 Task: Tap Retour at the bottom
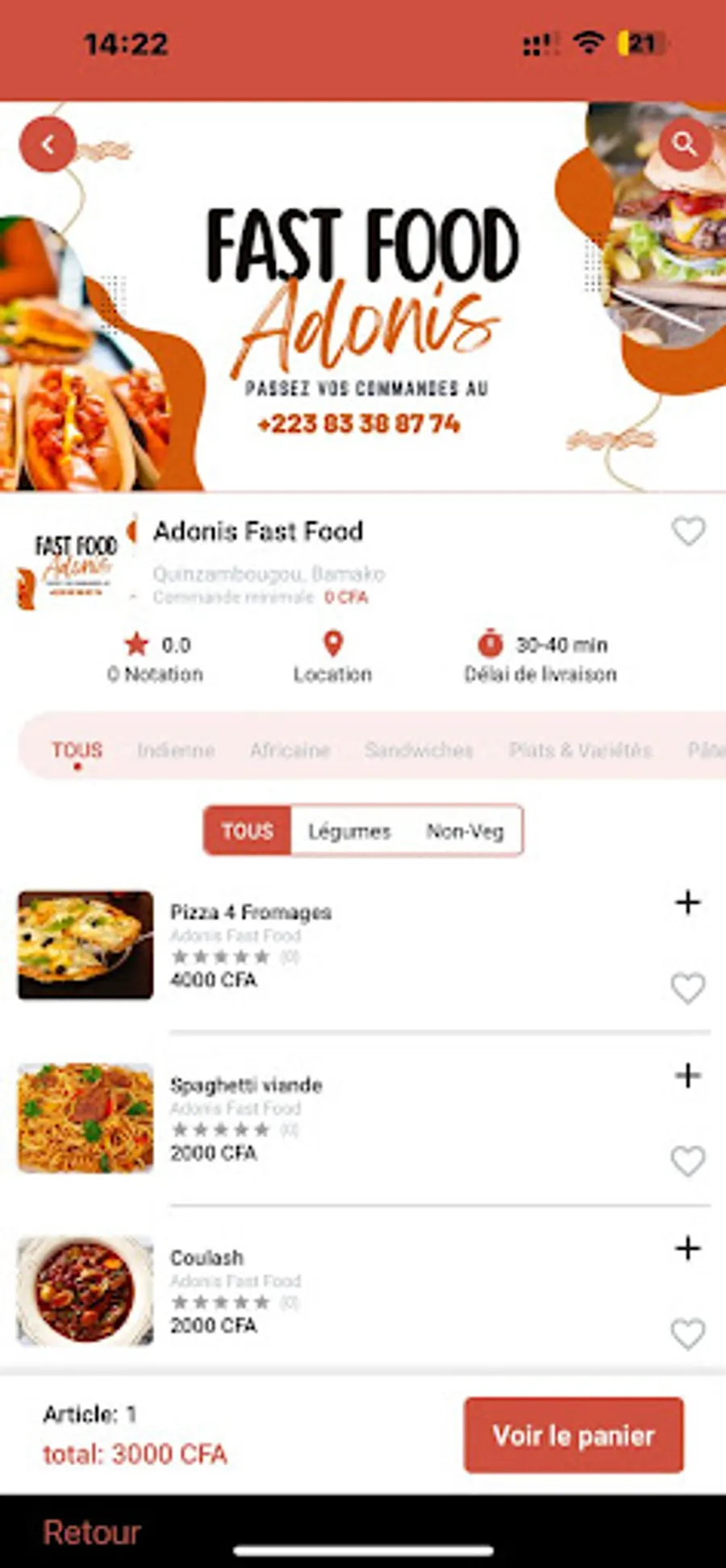click(x=92, y=1532)
